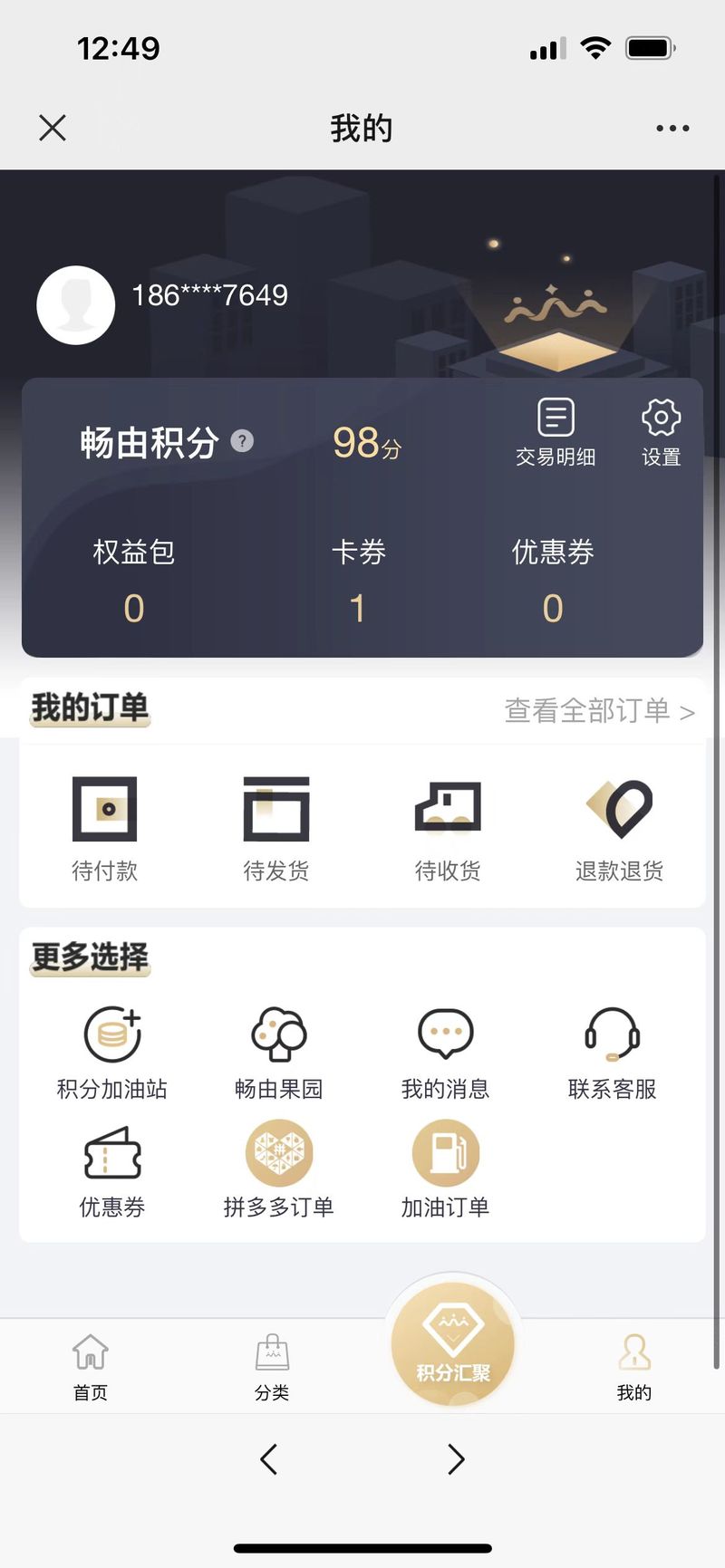Check 我的消息 messages

point(446,1052)
